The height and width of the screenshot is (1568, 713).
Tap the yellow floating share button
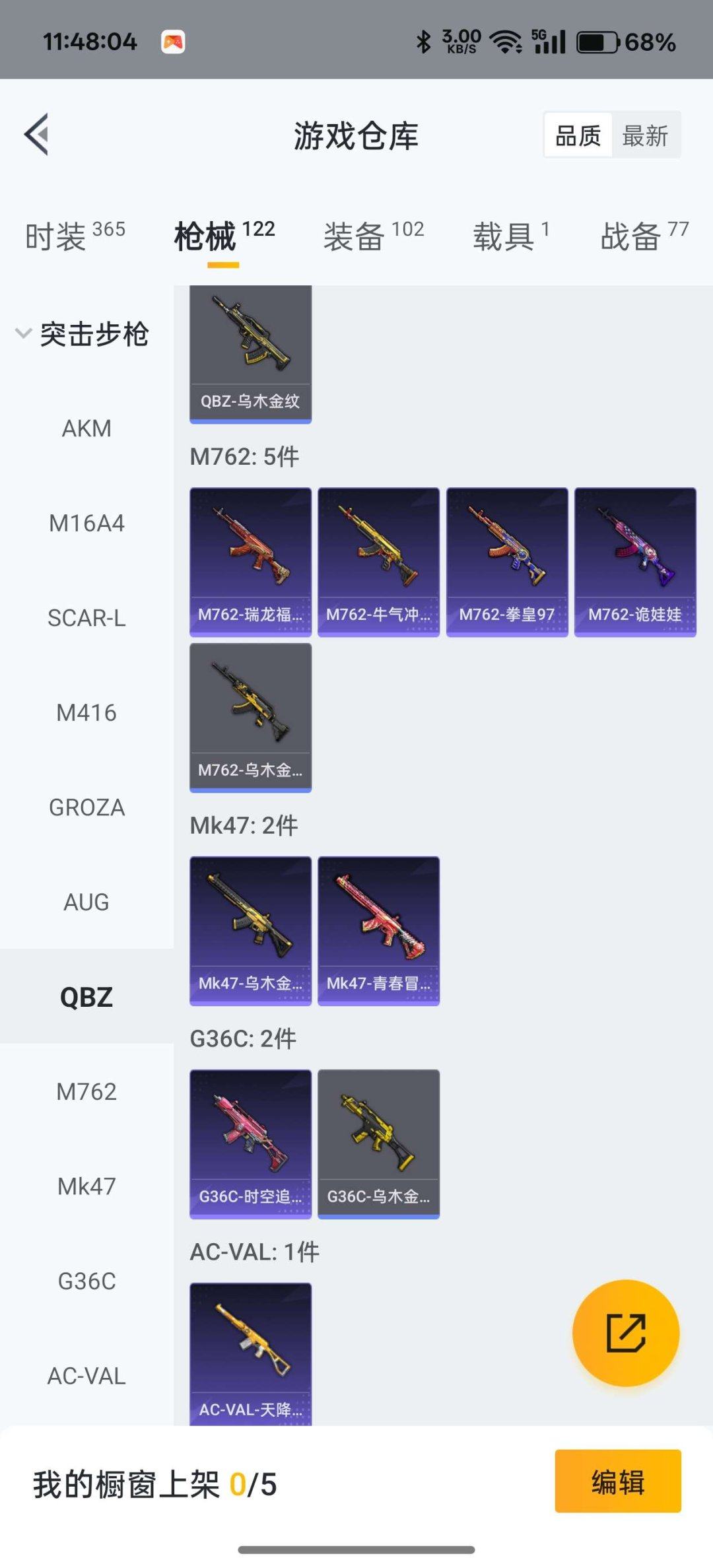pyautogui.click(x=625, y=1332)
